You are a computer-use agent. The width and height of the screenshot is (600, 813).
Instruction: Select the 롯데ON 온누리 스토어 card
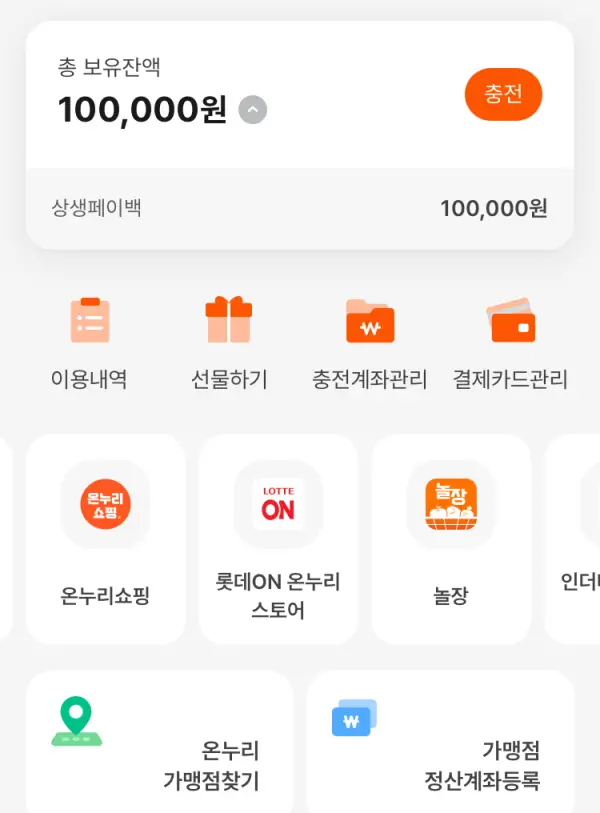click(278, 539)
